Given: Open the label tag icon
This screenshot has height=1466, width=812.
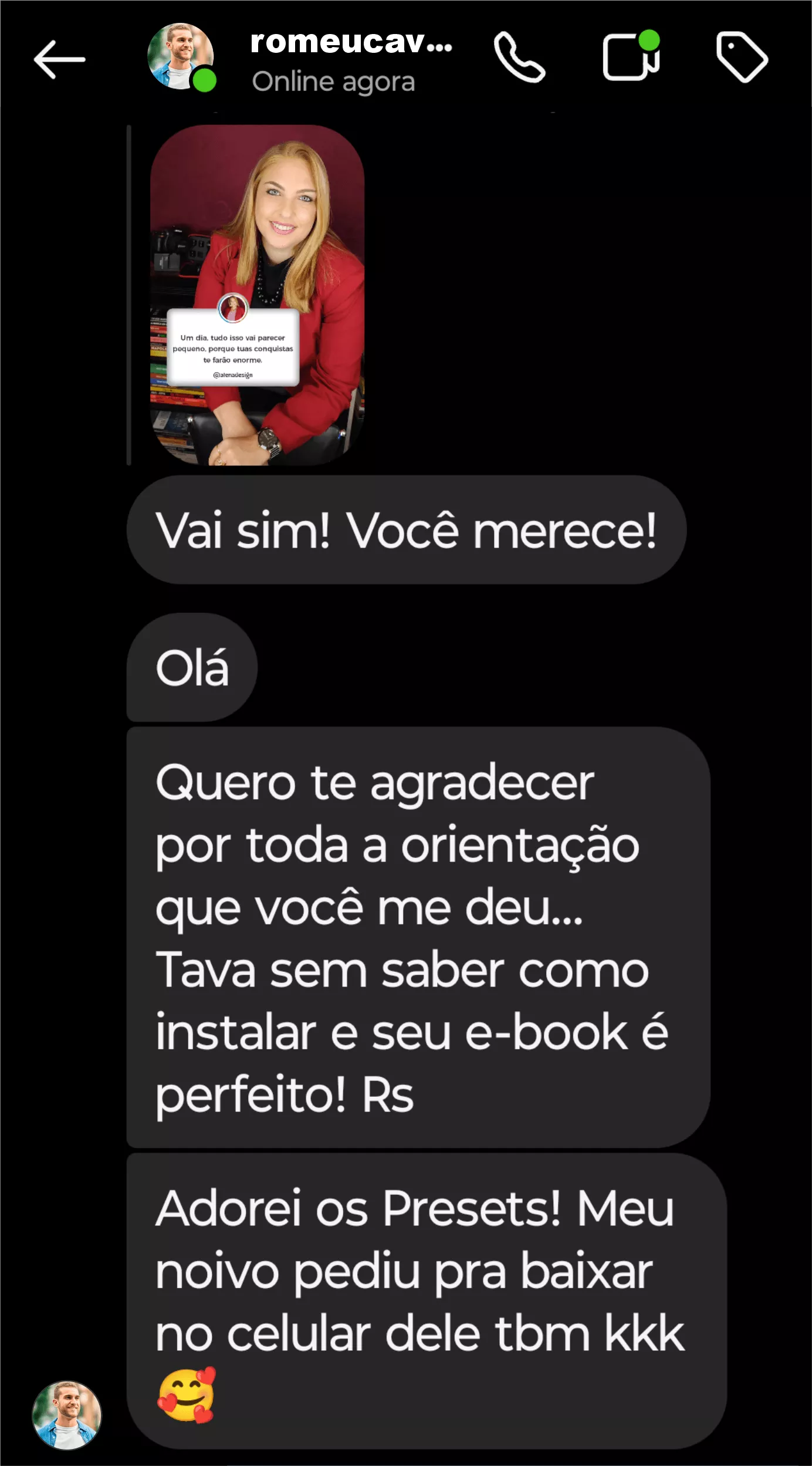Looking at the screenshot, I should [x=742, y=58].
